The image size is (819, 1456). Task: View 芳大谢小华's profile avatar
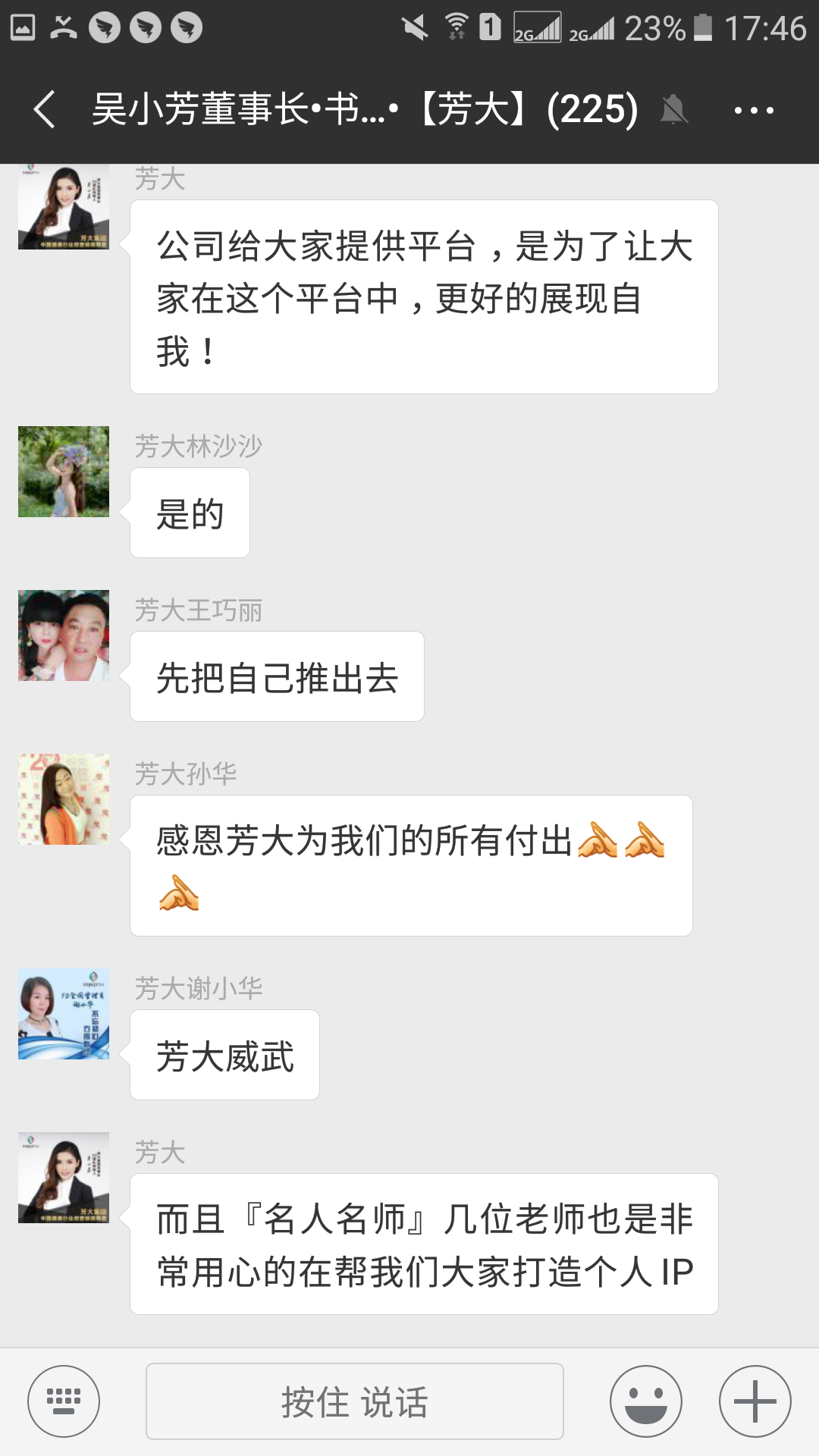pyautogui.click(x=64, y=1014)
